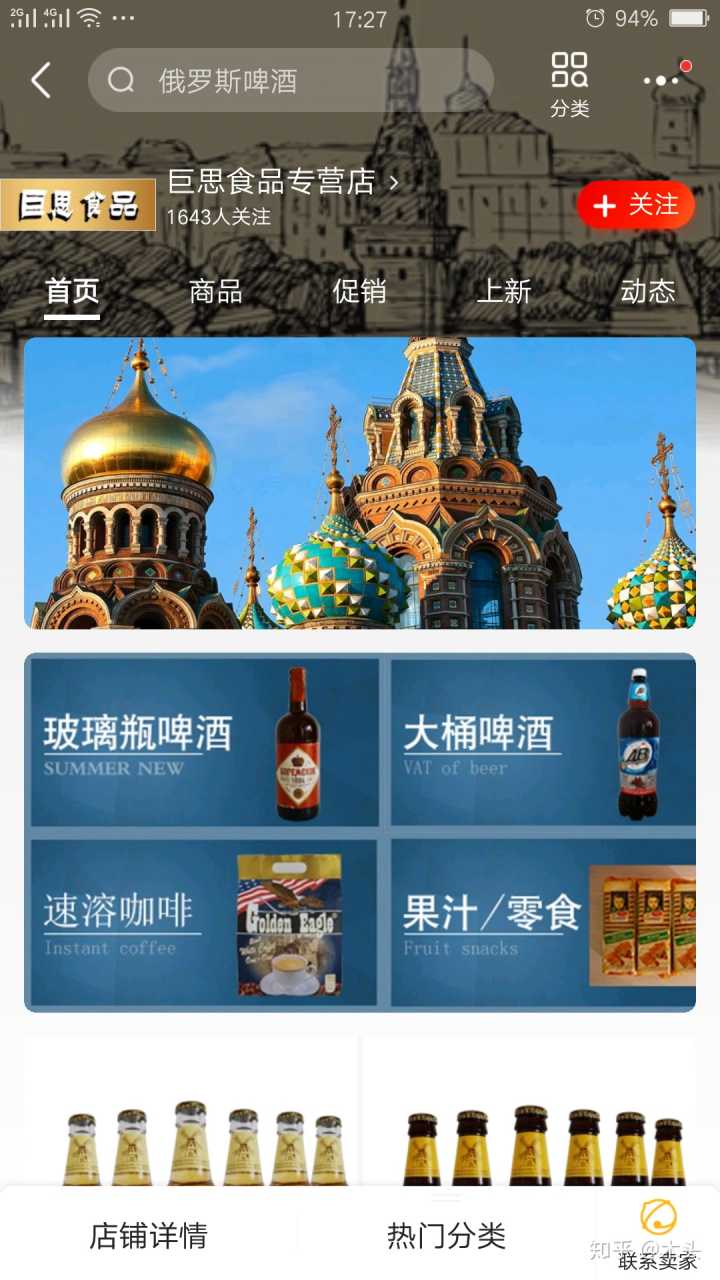Switch to the 促销 tab
This screenshot has height=1280, width=720.
coord(359,291)
